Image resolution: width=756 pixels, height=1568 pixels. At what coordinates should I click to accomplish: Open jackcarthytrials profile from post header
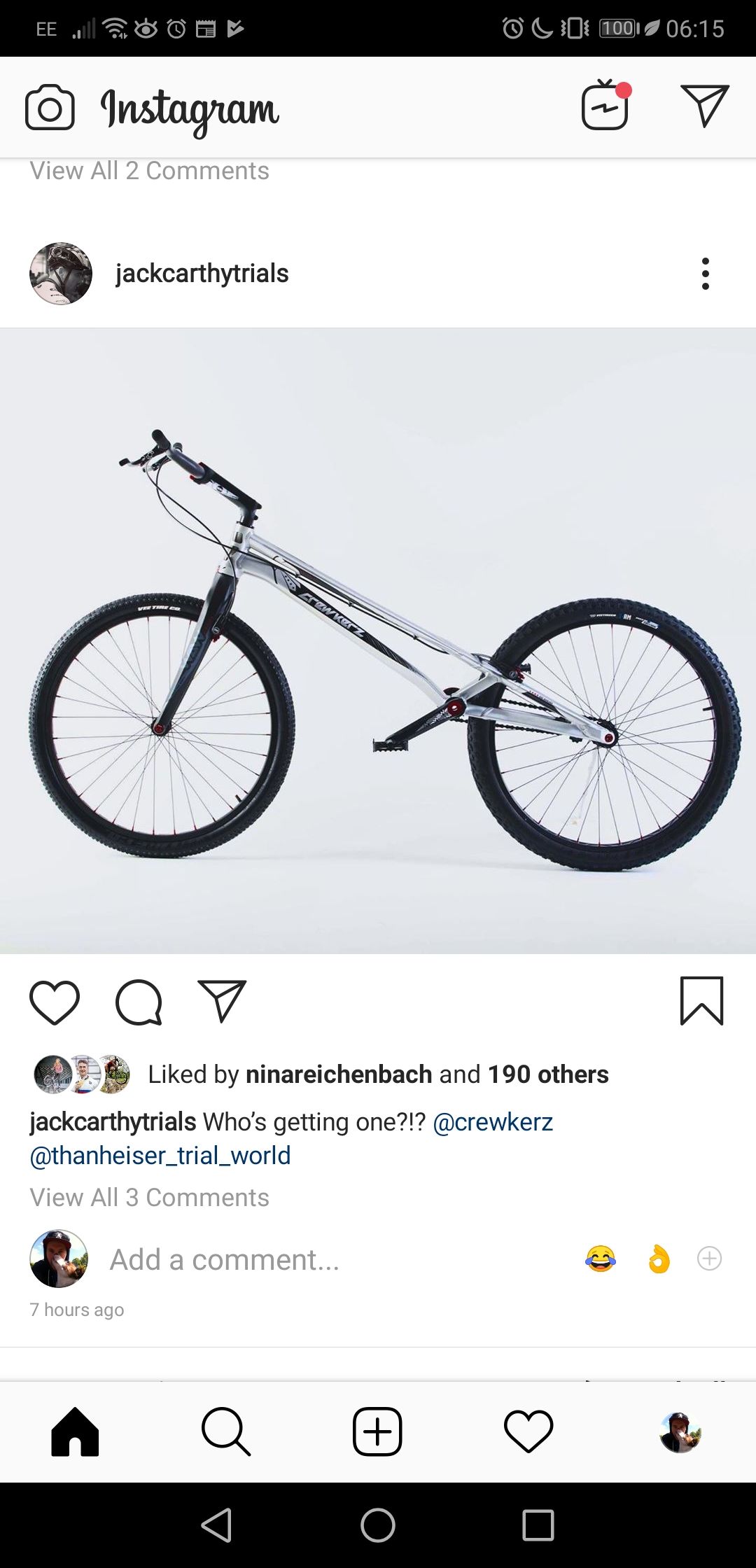202,274
